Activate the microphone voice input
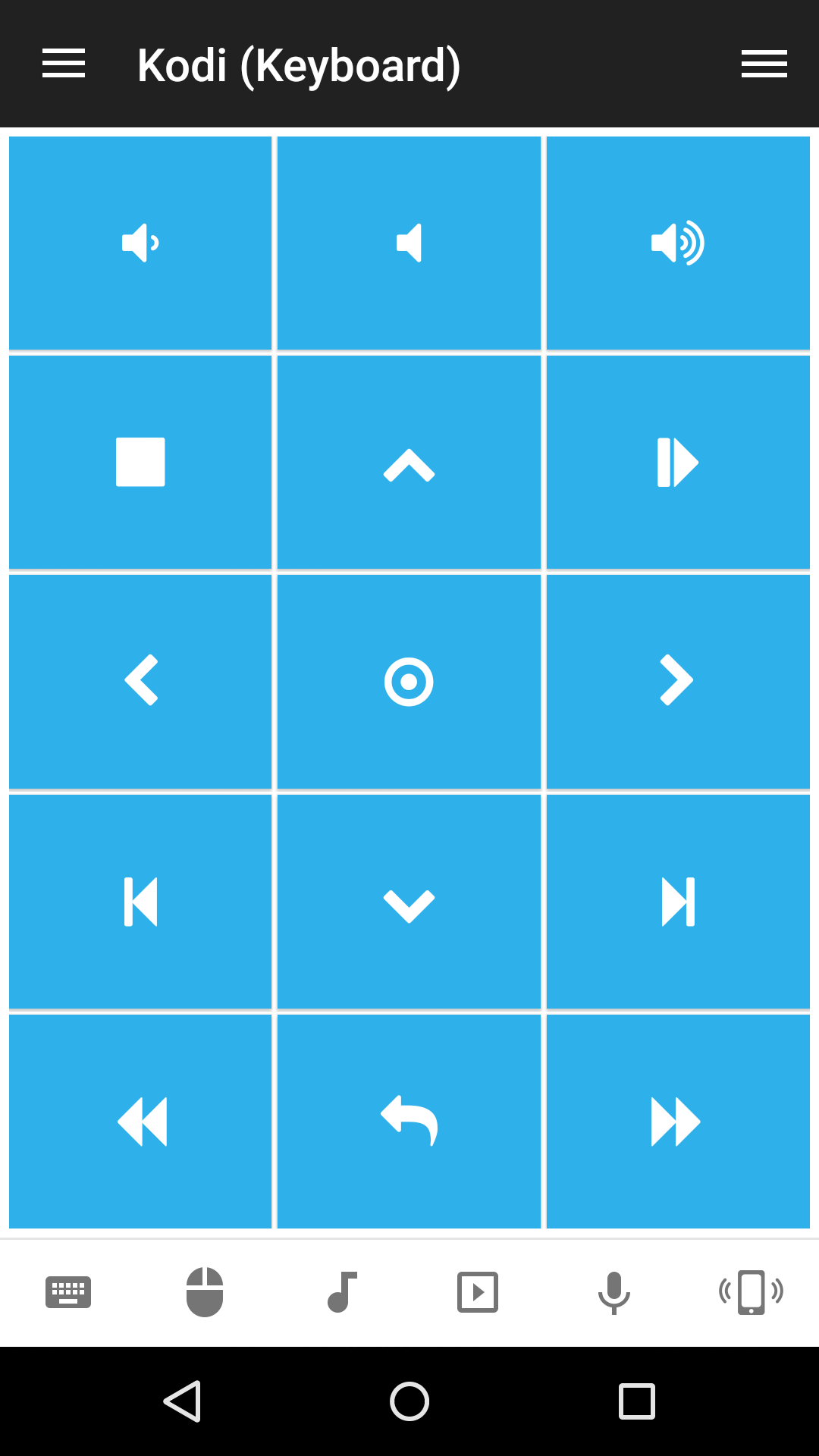Screen dimensions: 819x1456 [614, 1292]
